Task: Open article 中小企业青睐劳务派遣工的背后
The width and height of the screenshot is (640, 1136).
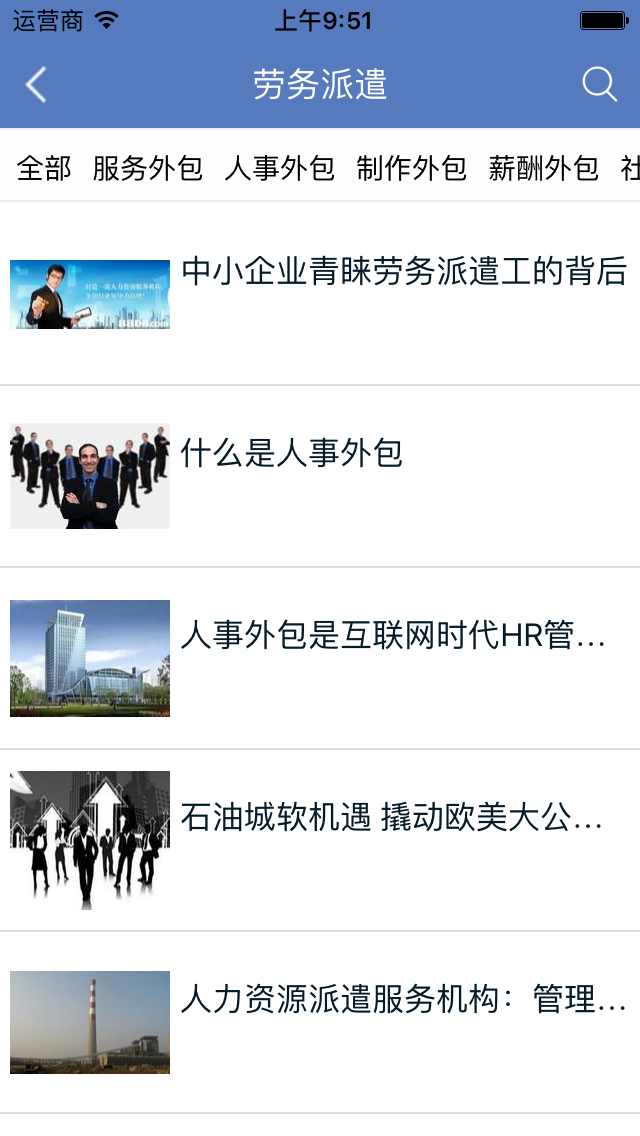Action: point(404,272)
